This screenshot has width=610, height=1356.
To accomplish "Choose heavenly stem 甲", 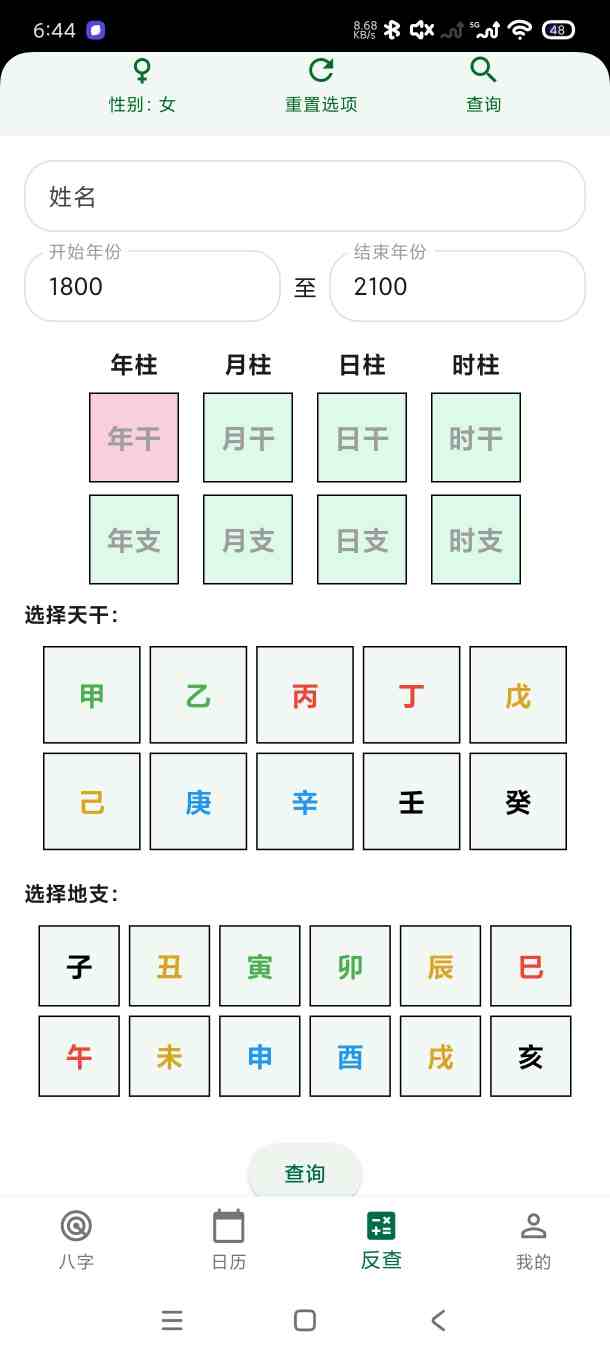I will (92, 695).
